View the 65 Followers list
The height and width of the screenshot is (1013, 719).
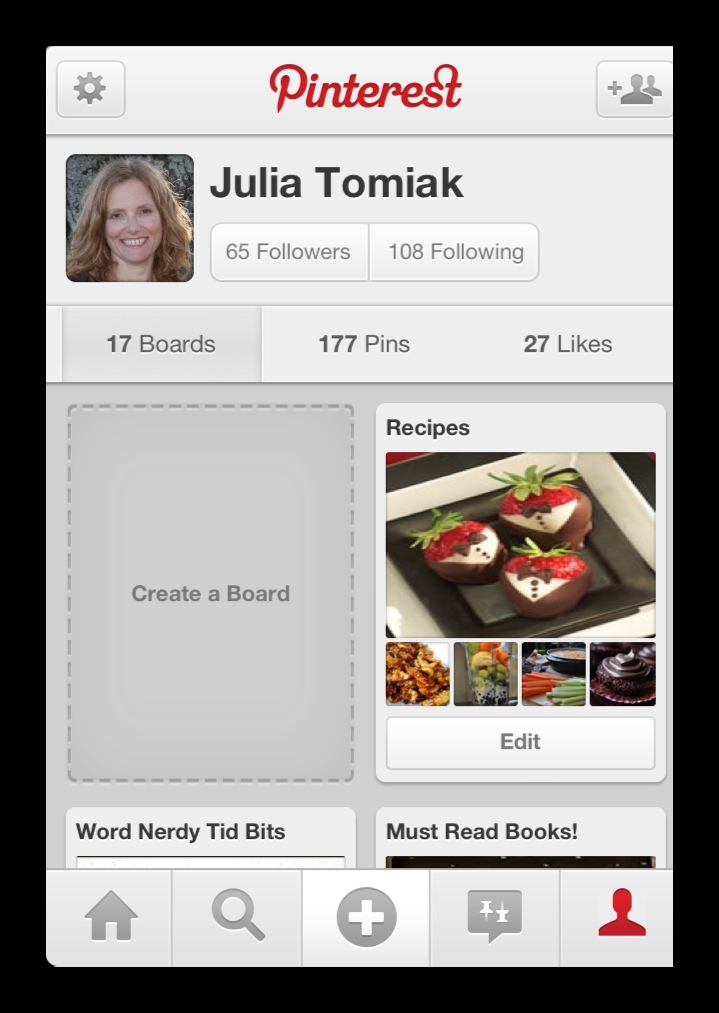pyautogui.click(x=288, y=252)
